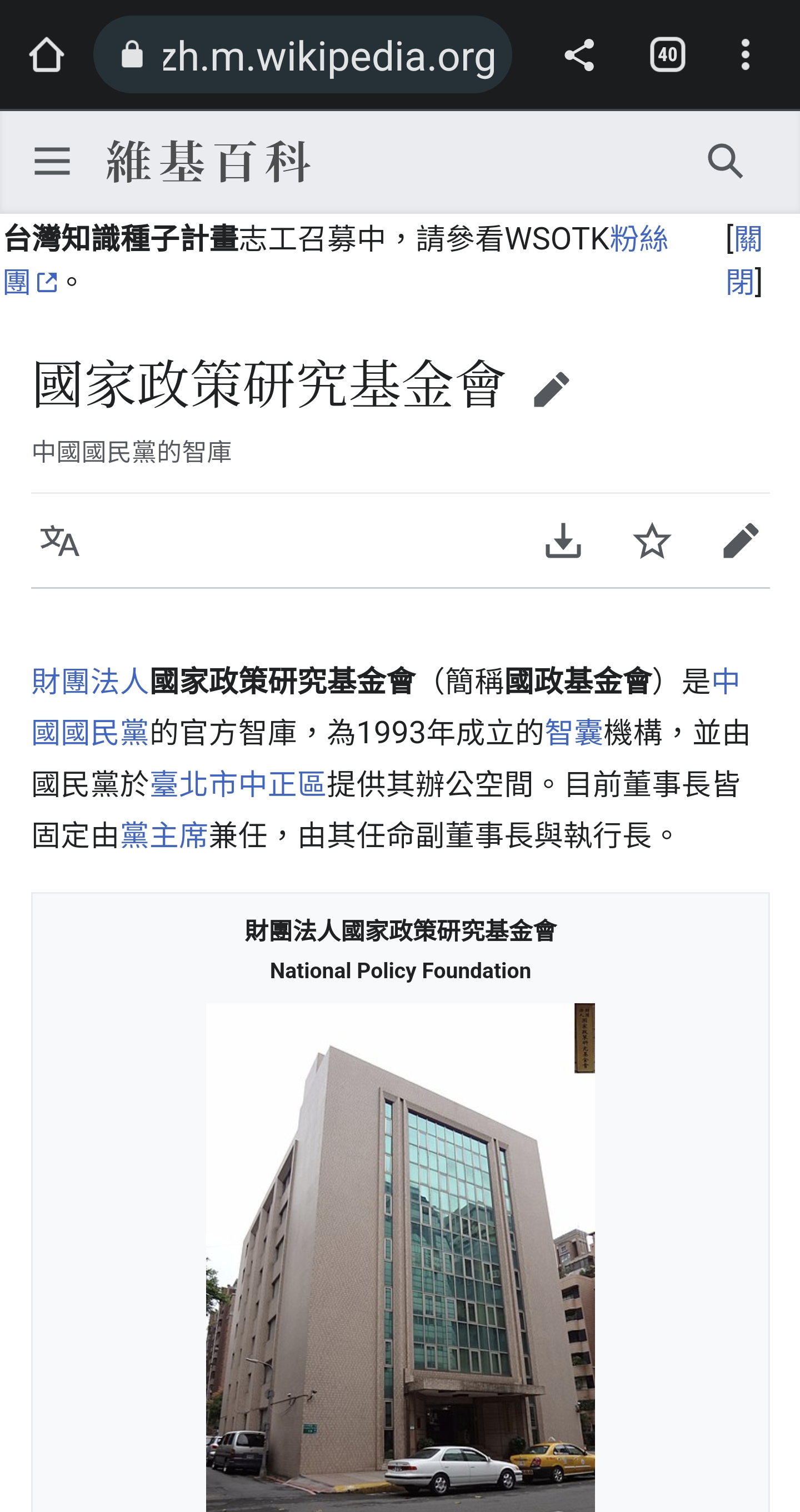Tap the edit pencil in the article toolbar

coord(741,540)
